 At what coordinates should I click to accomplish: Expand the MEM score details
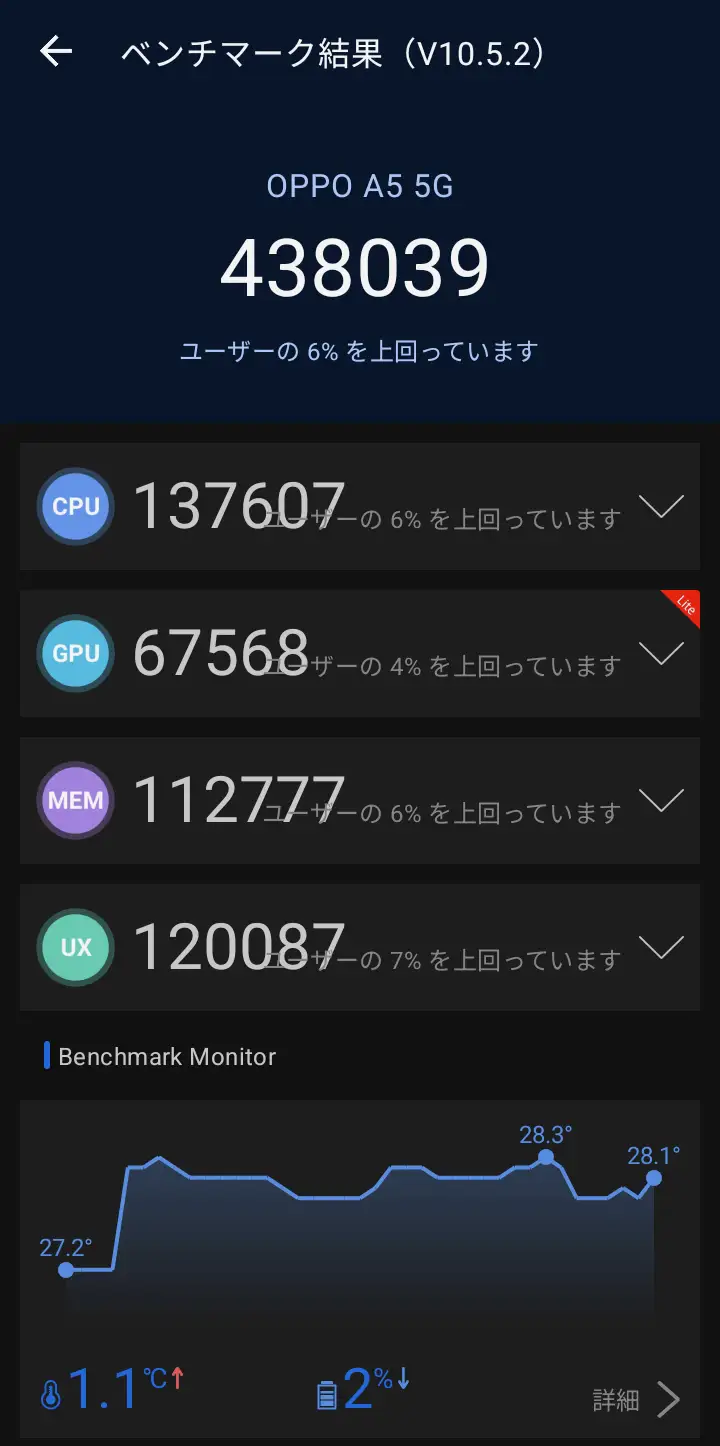point(661,800)
